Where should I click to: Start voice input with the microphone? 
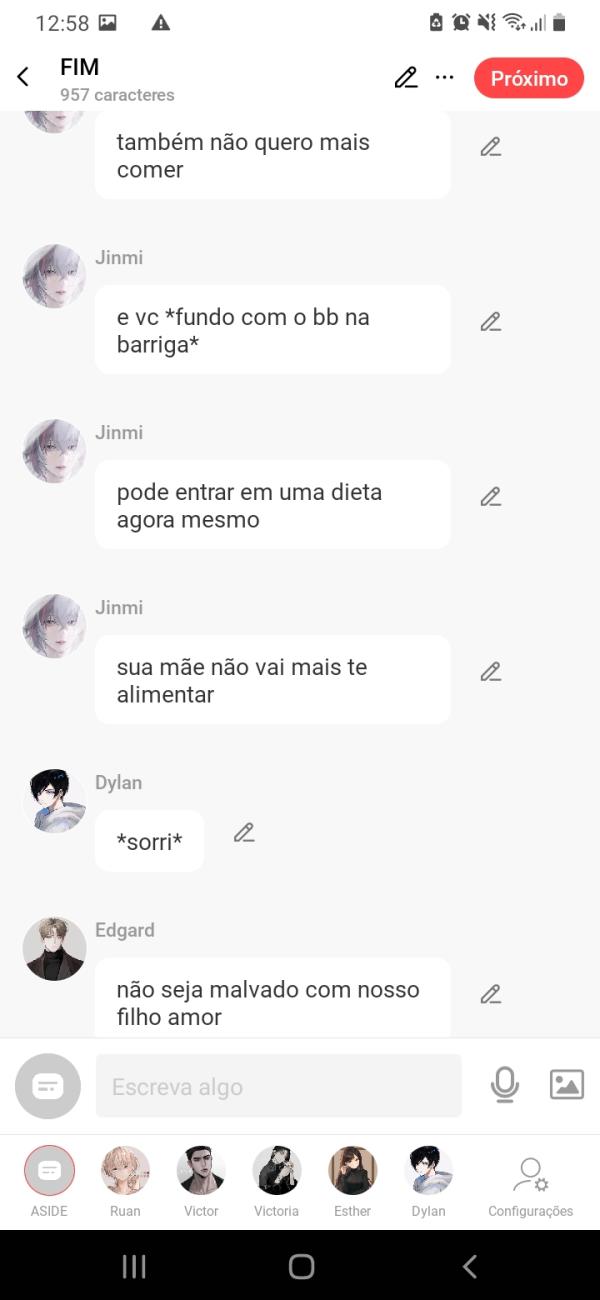[505, 1085]
